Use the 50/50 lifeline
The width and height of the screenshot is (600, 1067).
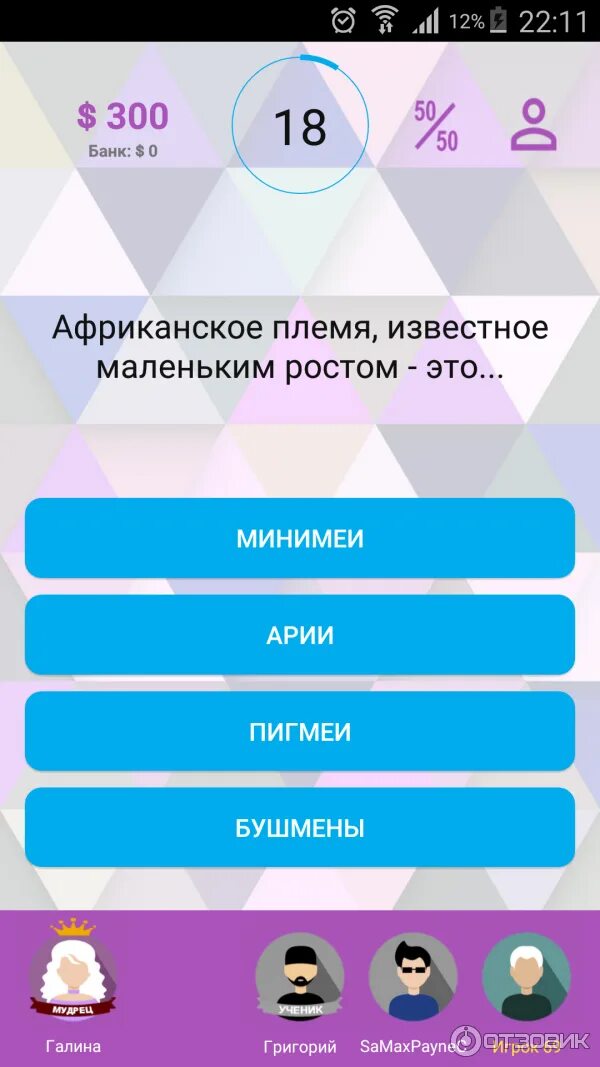[x=437, y=127]
